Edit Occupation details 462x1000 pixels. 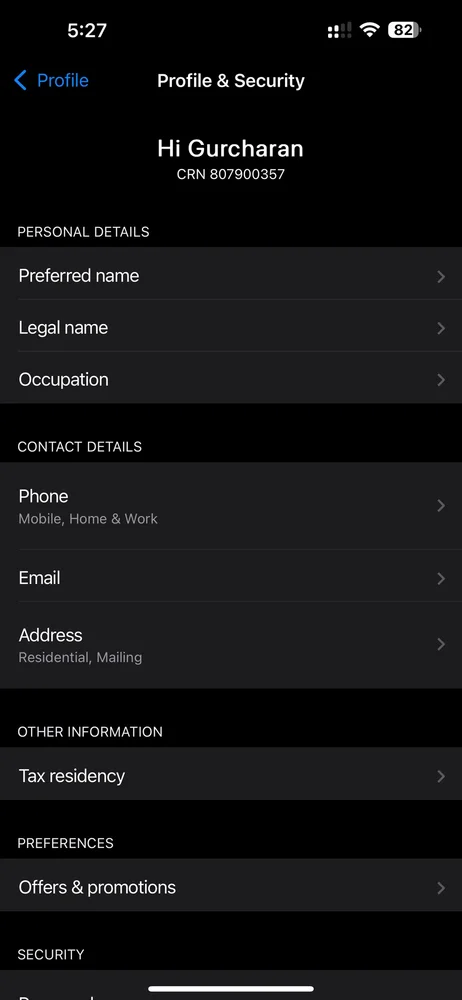tap(231, 379)
